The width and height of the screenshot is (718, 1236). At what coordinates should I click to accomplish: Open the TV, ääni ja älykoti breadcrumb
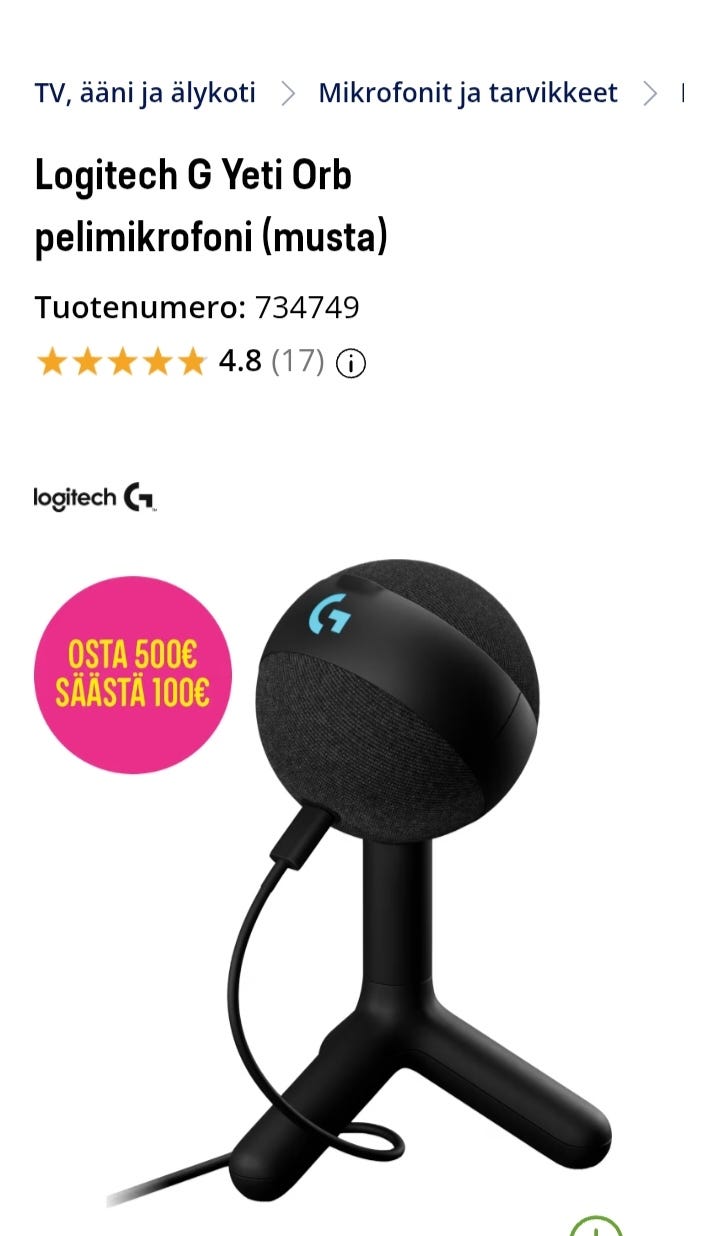145,94
